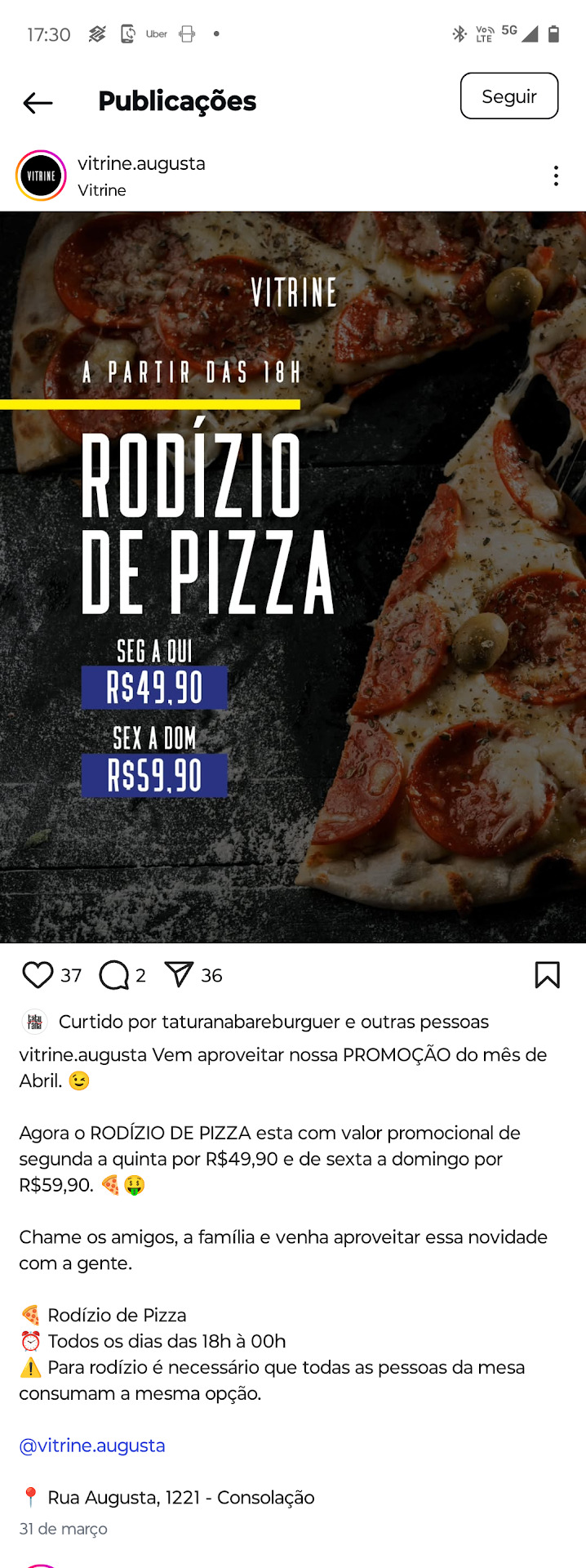The image size is (586, 1568).
Task: Open the post's three-dot options menu
Action: [x=556, y=176]
